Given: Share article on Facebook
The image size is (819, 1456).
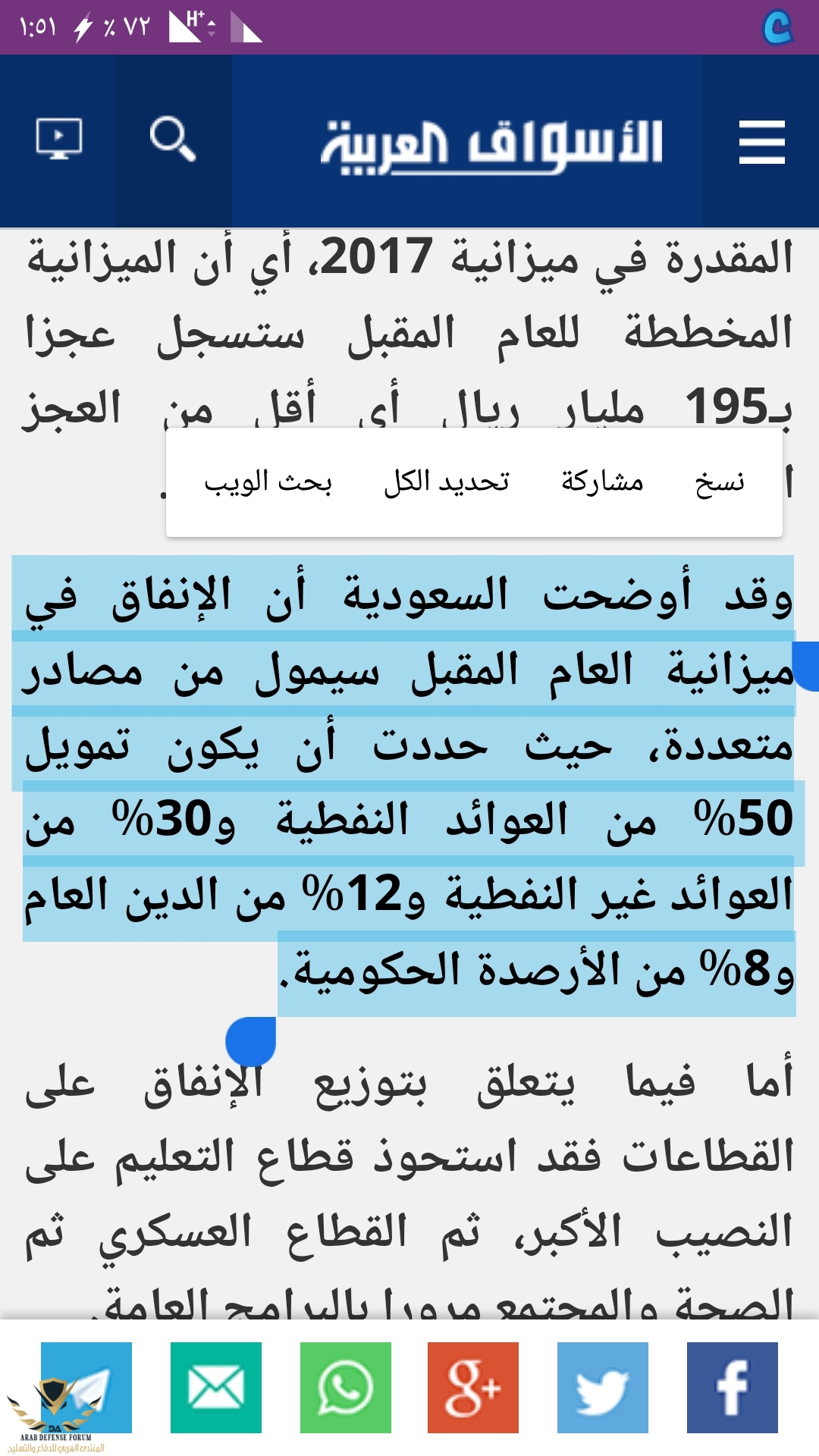Looking at the screenshot, I should (732, 1387).
